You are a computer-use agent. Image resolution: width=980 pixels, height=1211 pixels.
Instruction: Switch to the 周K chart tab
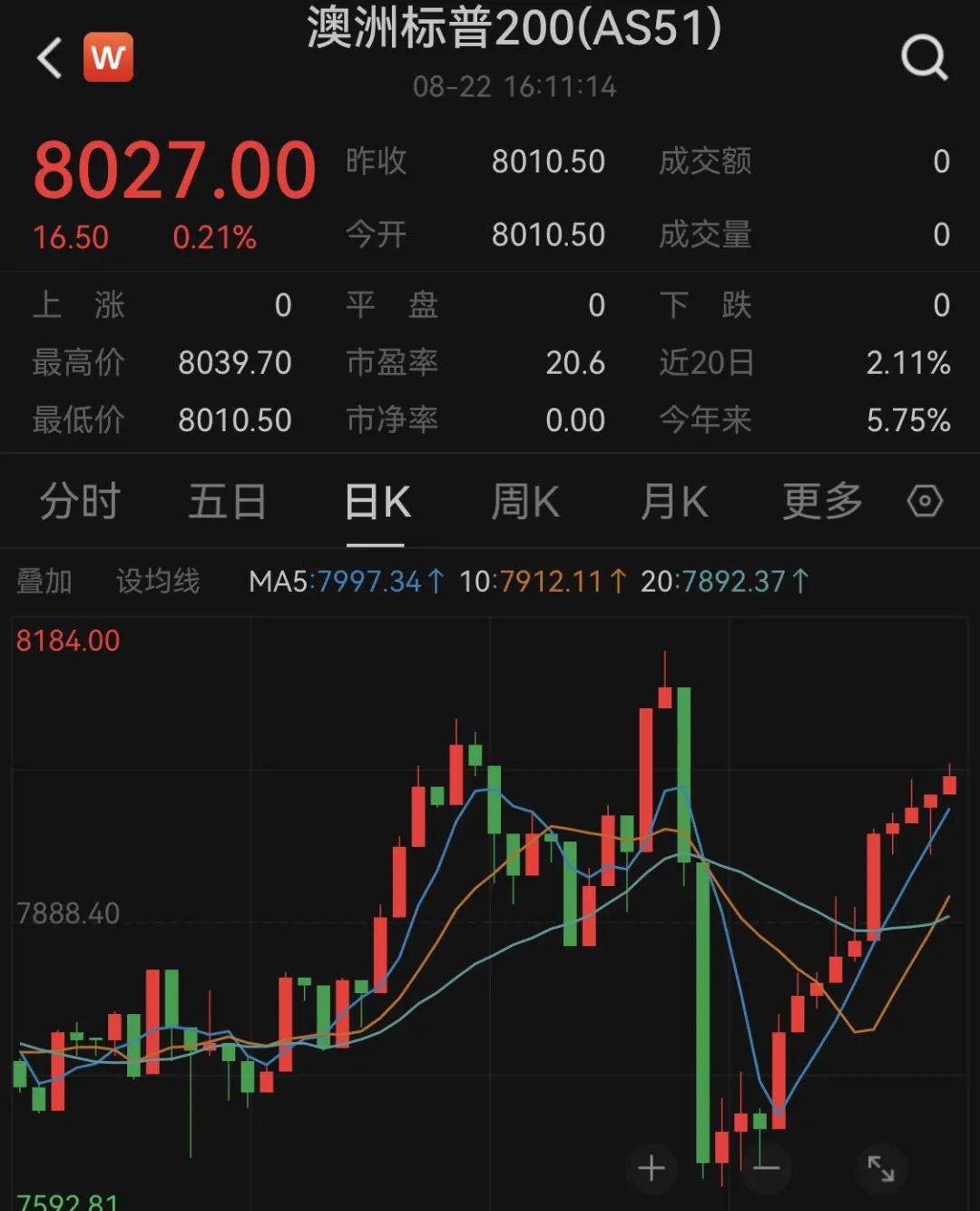coord(524,502)
